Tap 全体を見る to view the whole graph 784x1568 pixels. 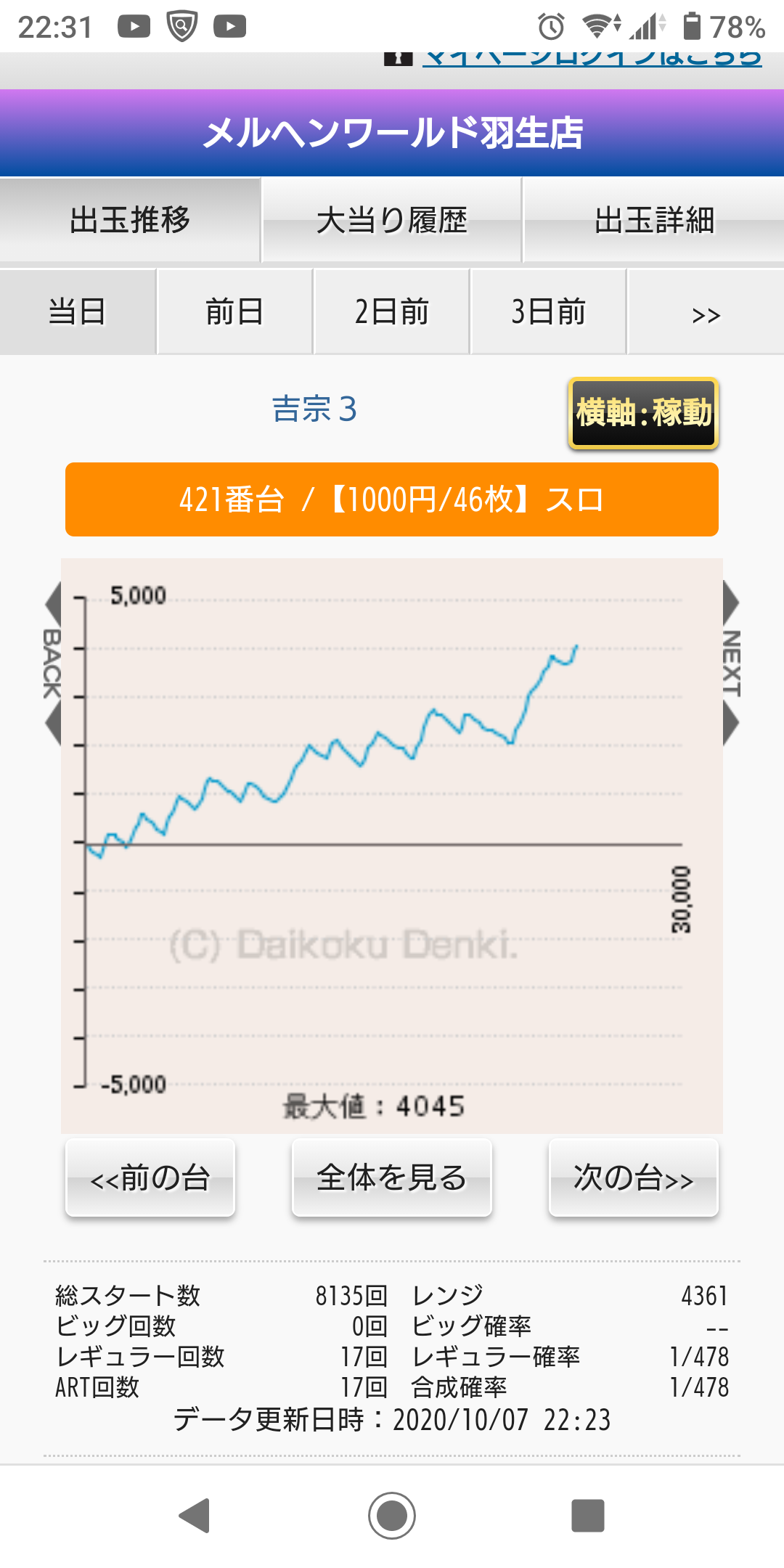392,1177
